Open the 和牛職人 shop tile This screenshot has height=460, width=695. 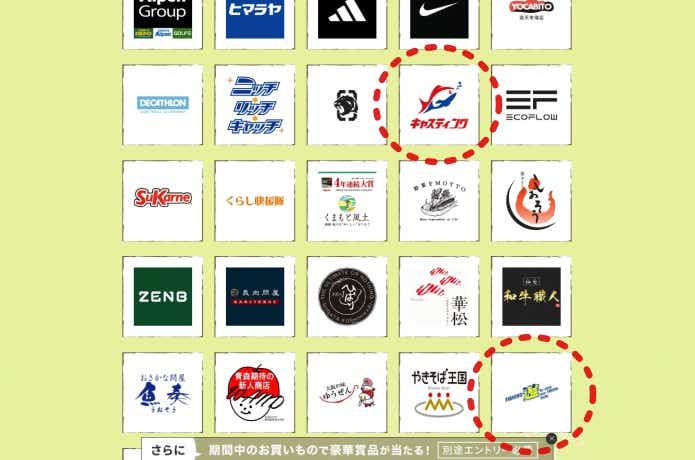(531, 296)
